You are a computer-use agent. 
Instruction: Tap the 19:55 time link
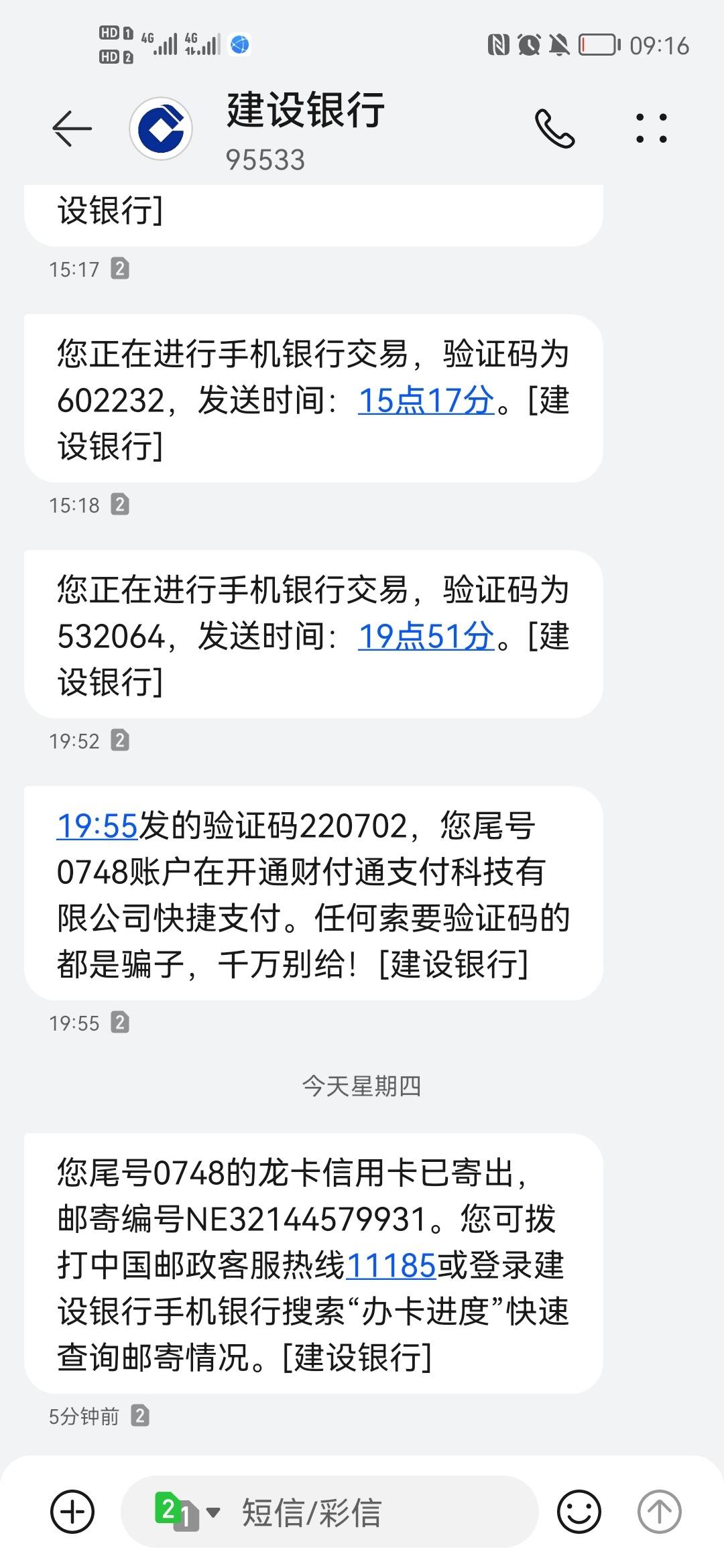pos(97,826)
